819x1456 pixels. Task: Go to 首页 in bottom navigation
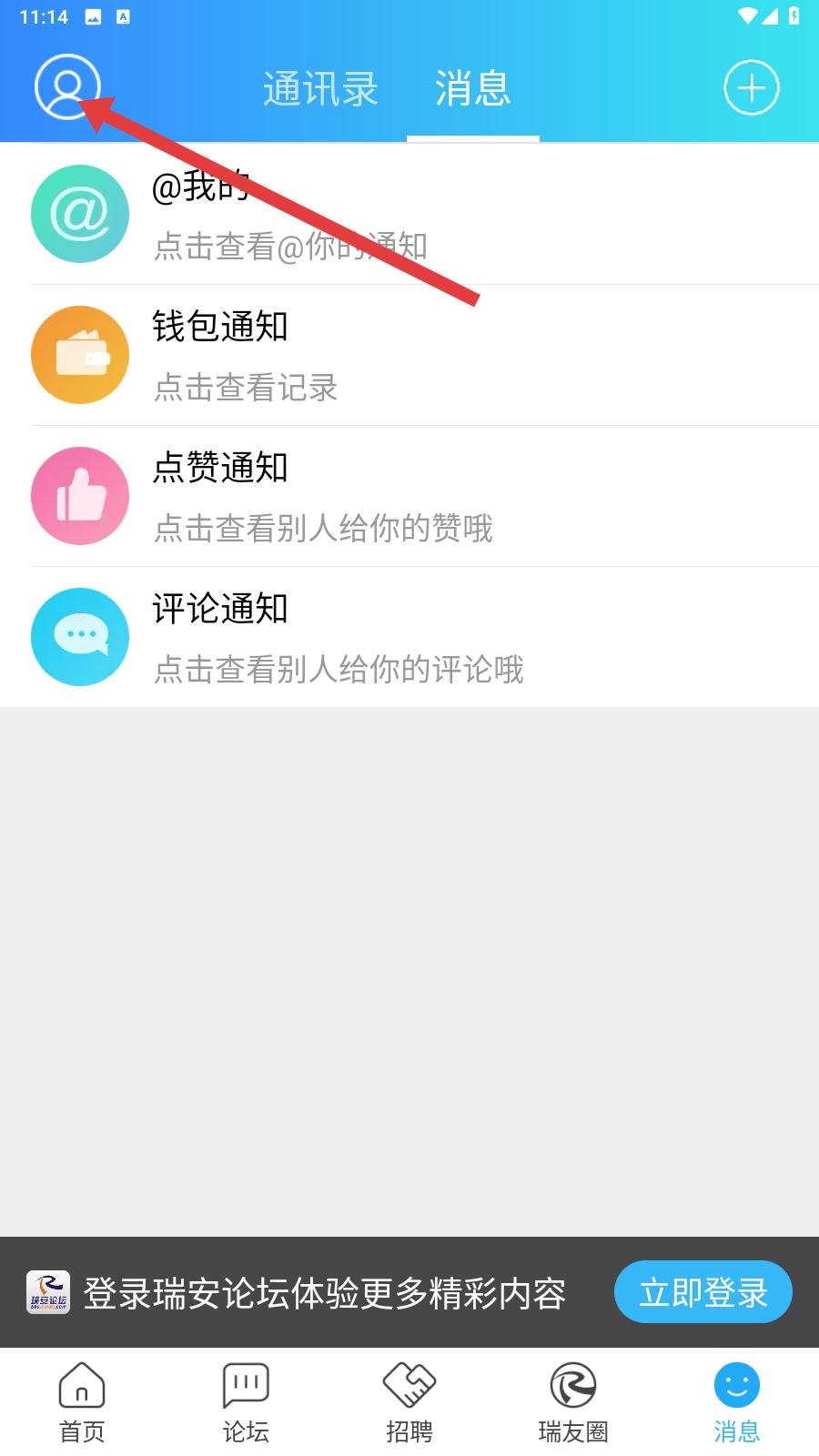tap(82, 1403)
